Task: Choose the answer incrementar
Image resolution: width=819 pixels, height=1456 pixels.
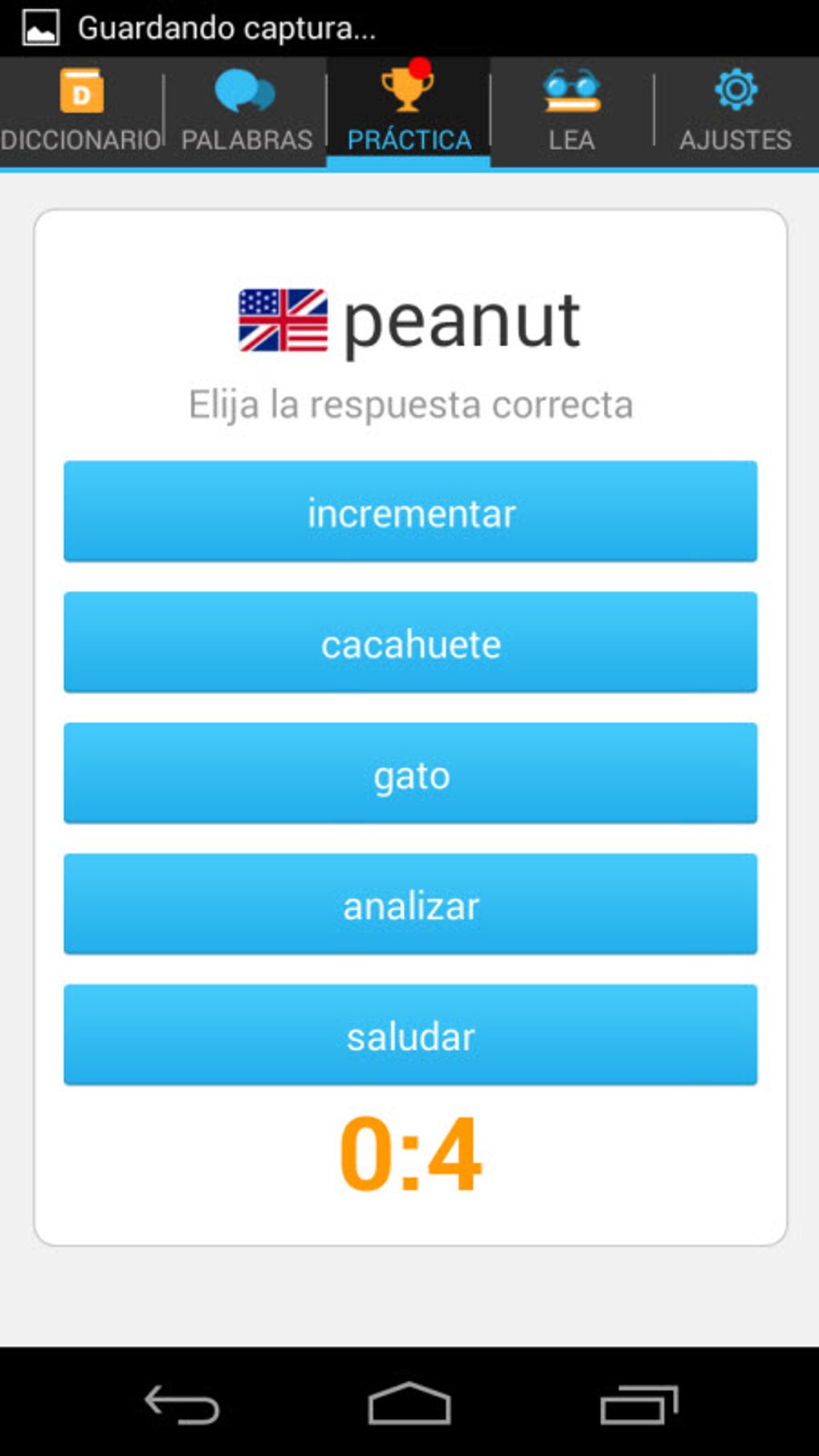Action: tap(410, 512)
